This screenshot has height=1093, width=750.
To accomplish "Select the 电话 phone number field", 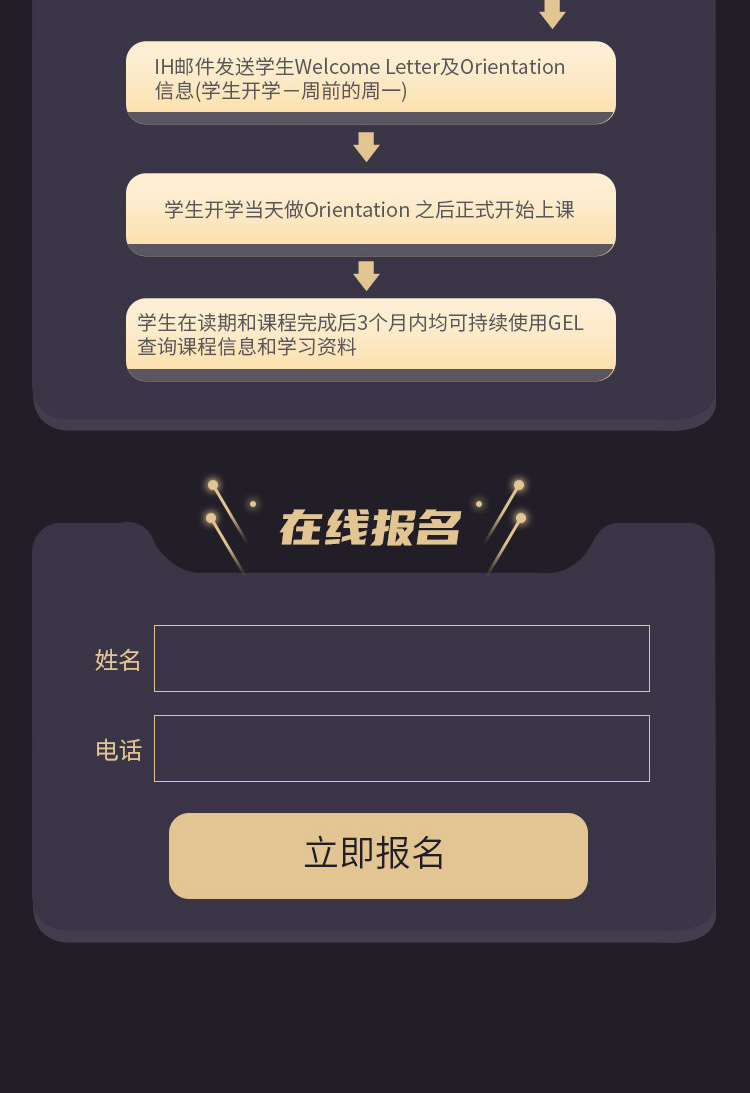I will [x=401, y=748].
